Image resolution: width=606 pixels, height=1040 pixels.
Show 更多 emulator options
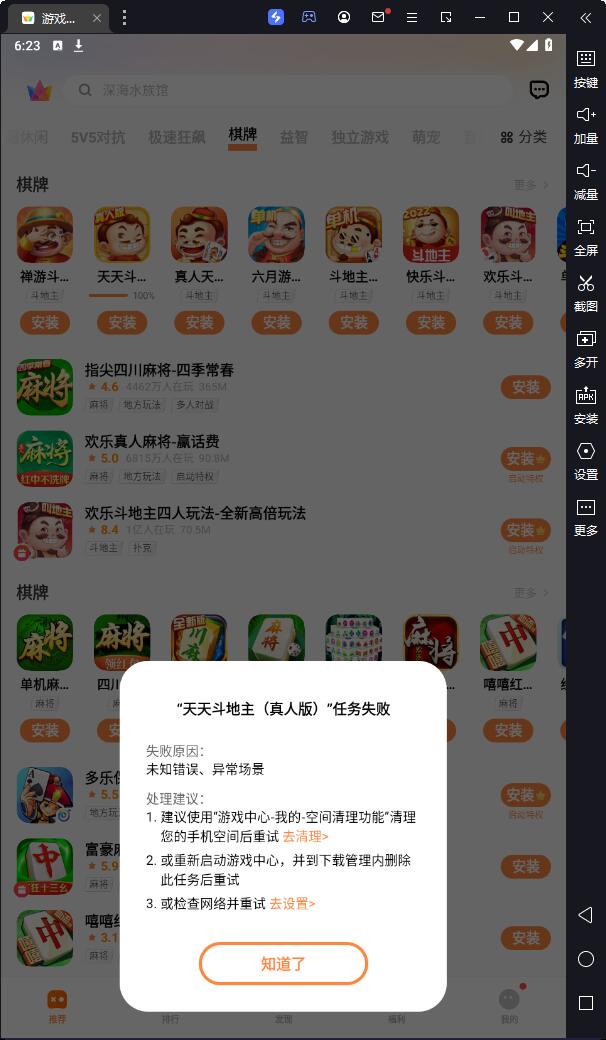pyautogui.click(x=586, y=514)
